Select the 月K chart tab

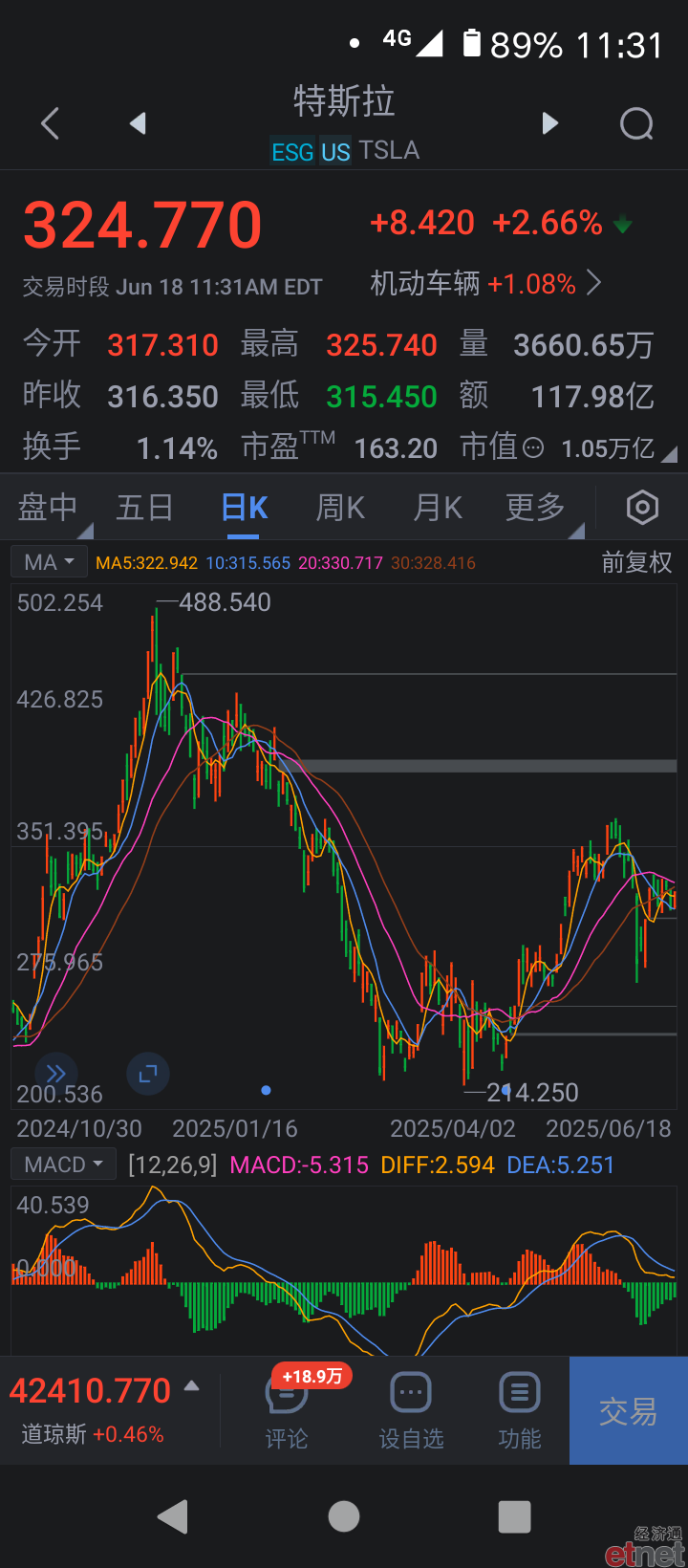pyautogui.click(x=438, y=508)
